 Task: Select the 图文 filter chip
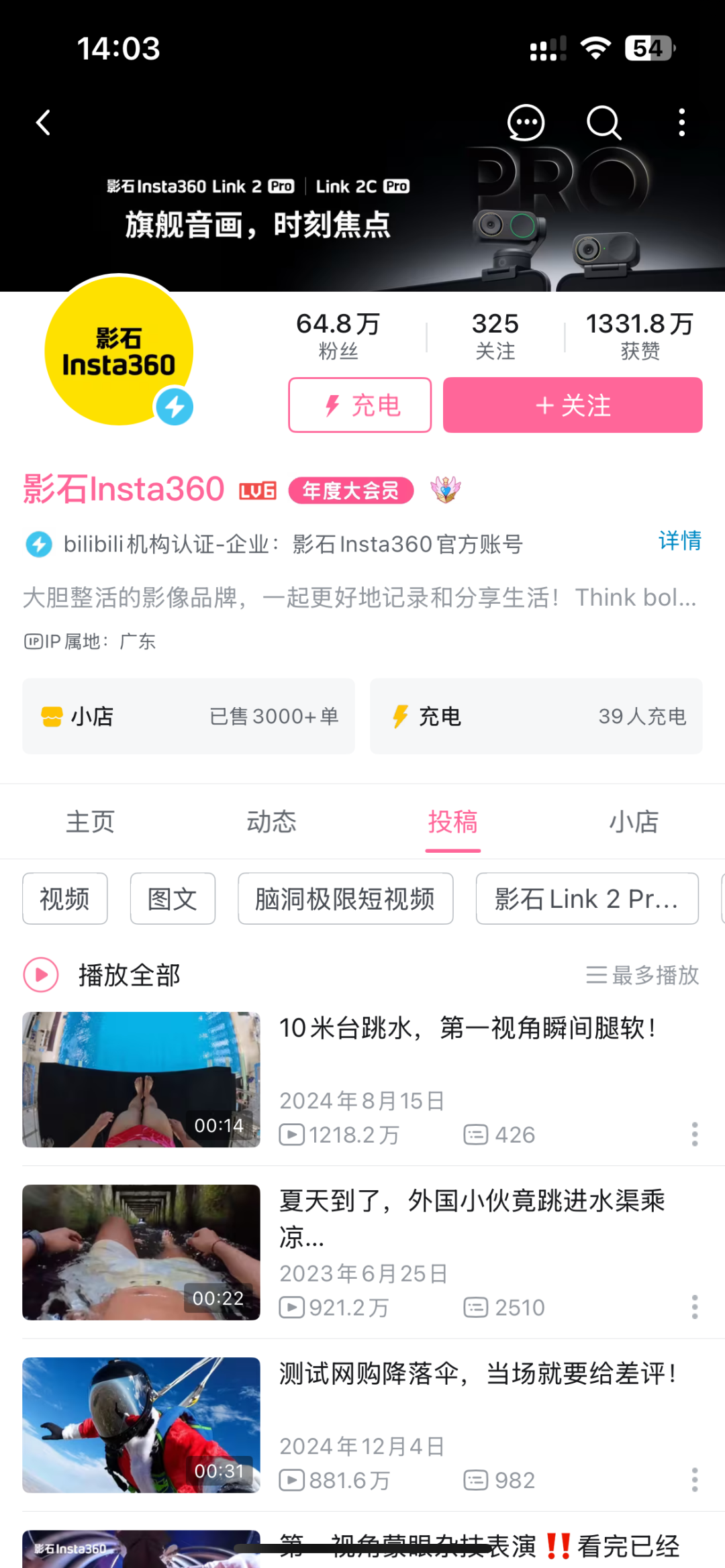173,899
